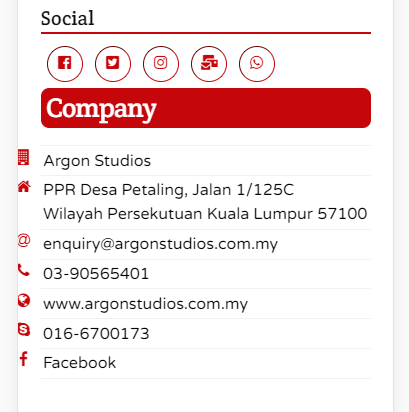Open the Facebook row in Company list
Image resolution: width=409 pixels, height=412 pixels.
206,363
